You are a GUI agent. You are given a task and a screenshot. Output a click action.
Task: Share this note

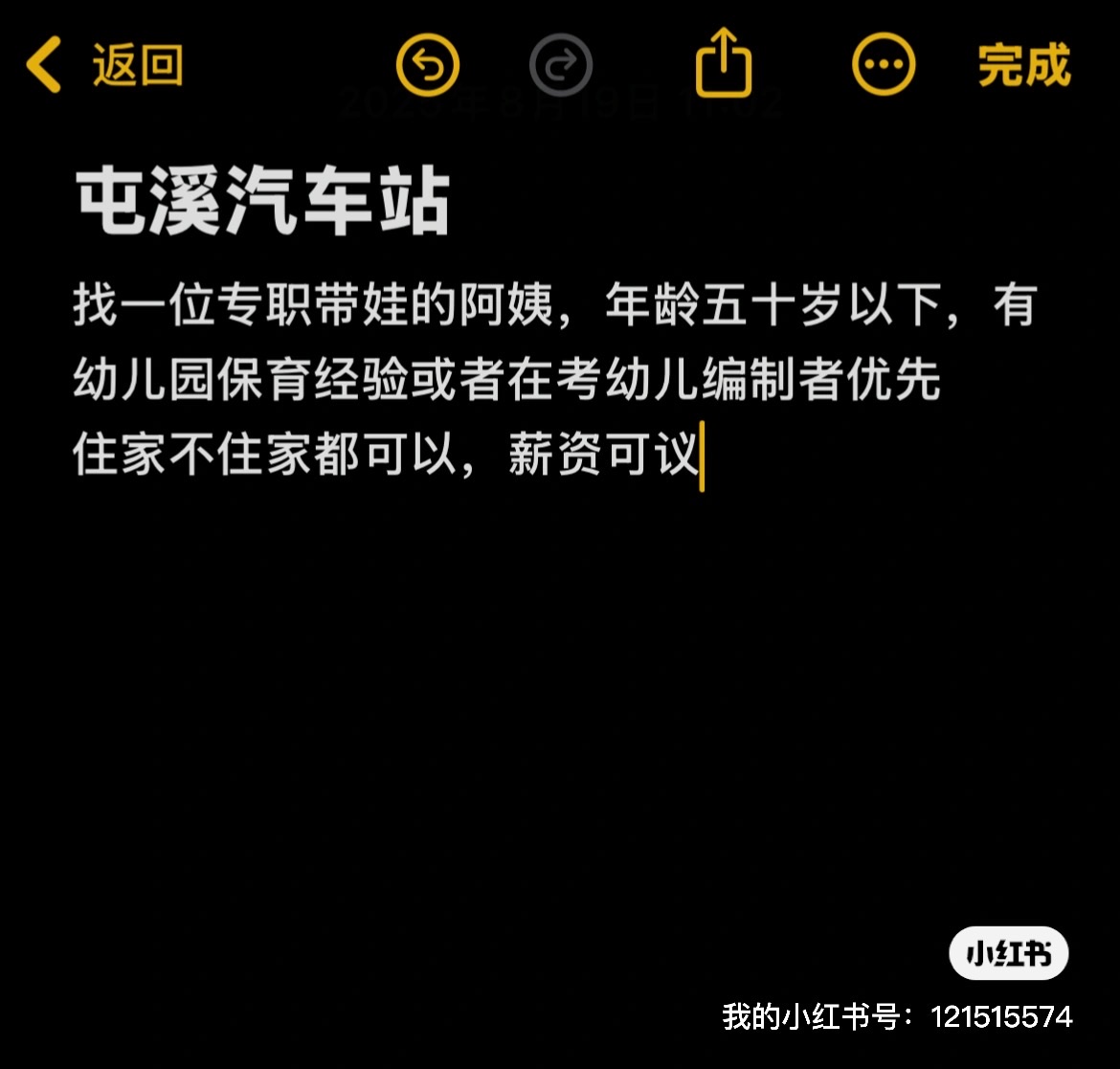(x=724, y=63)
